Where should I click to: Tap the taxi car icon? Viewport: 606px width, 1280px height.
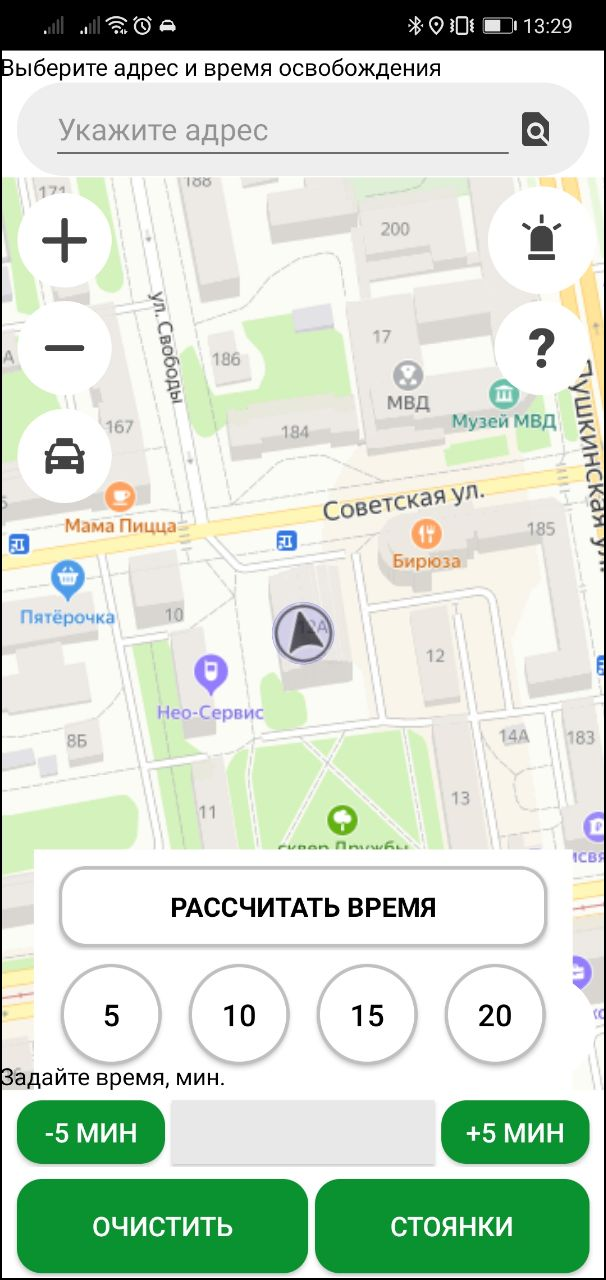point(65,457)
